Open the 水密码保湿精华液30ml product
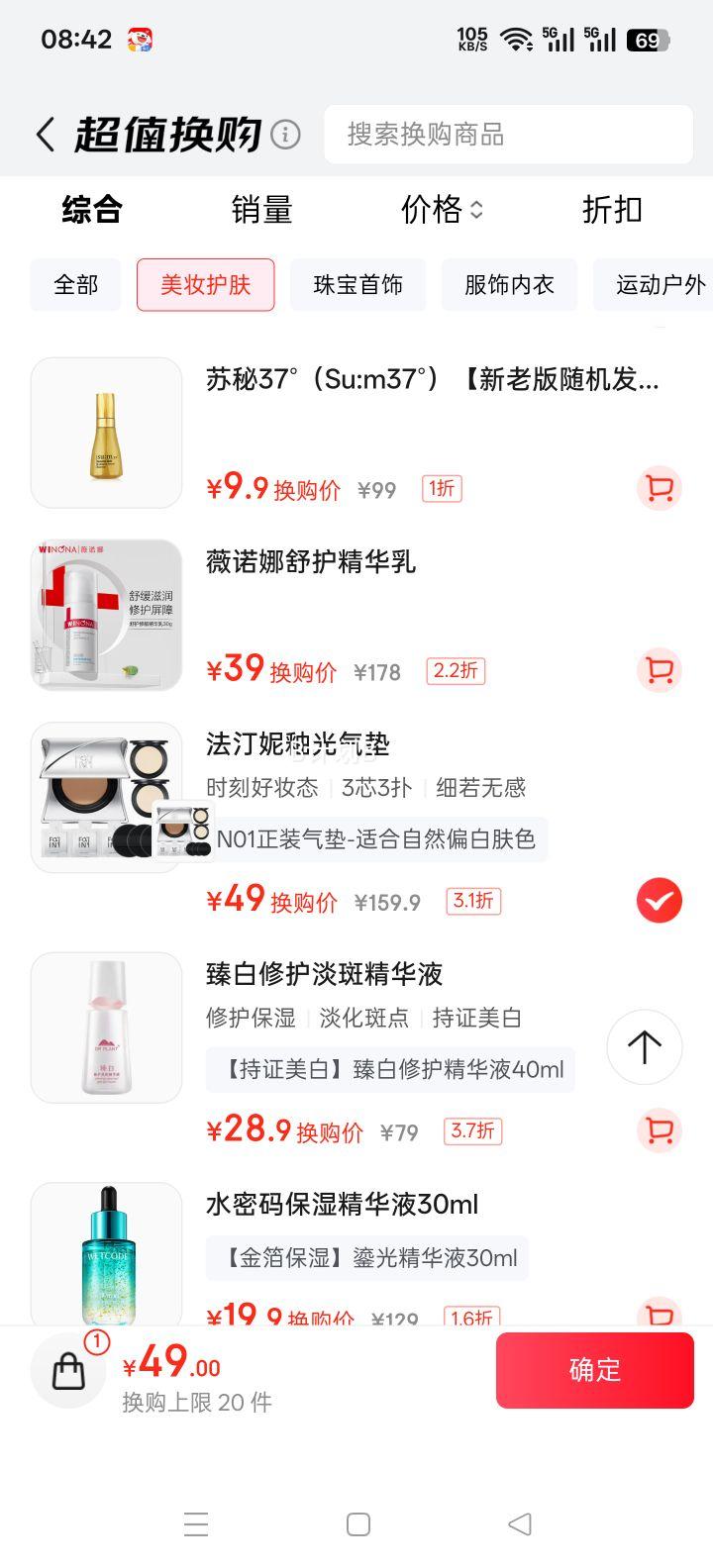The image size is (713, 1568). tap(342, 1205)
